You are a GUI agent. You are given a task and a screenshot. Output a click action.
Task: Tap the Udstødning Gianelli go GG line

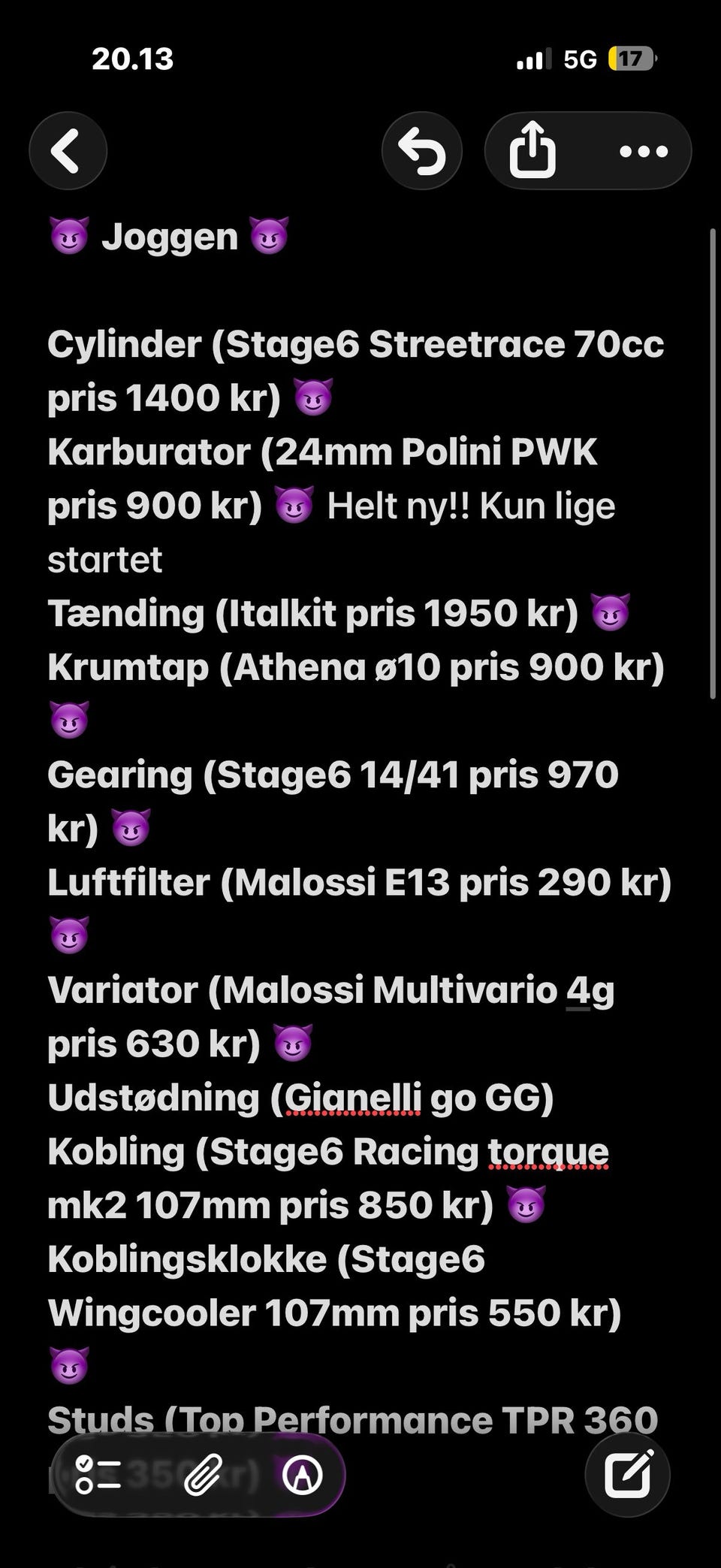click(300, 1097)
